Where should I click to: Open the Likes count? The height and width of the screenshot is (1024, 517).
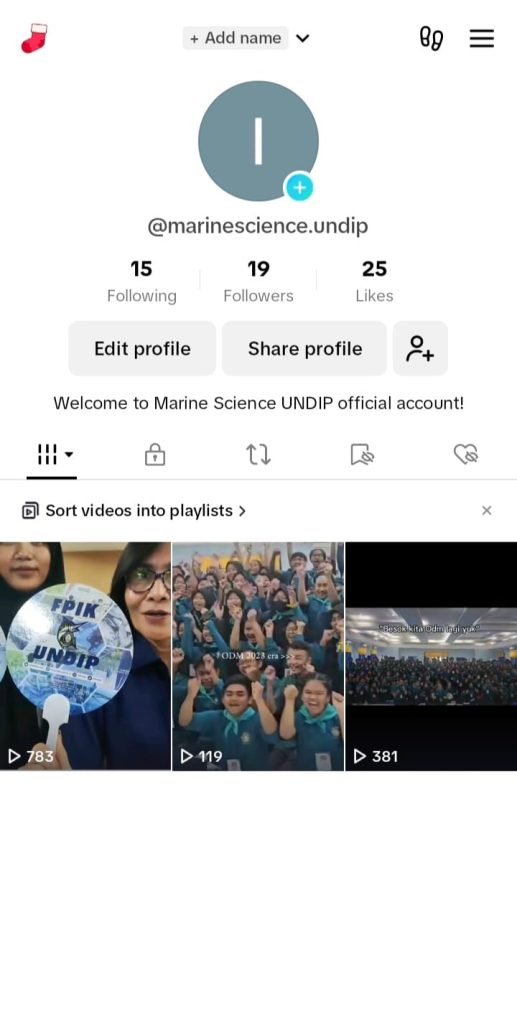(x=375, y=281)
